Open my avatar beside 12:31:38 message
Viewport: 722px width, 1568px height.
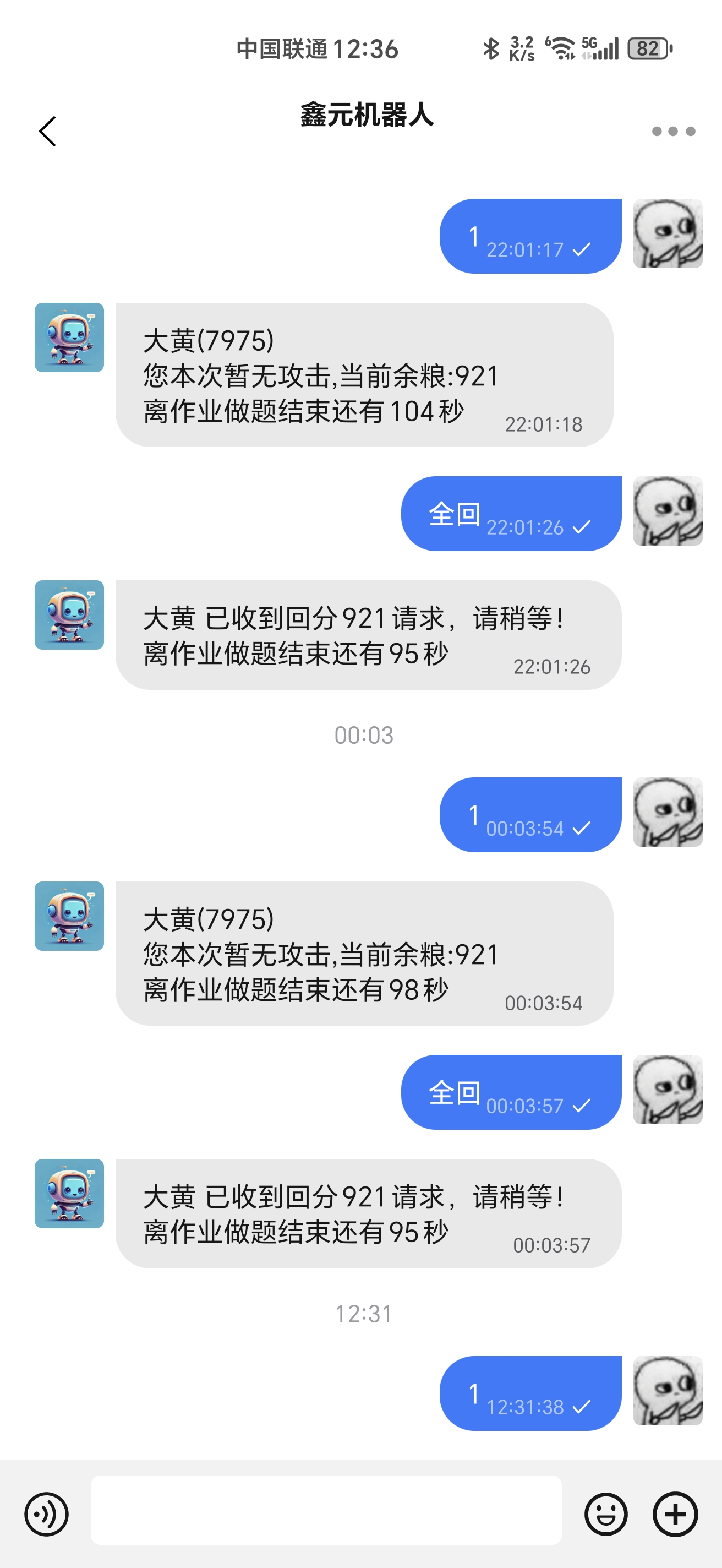[668, 1391]
